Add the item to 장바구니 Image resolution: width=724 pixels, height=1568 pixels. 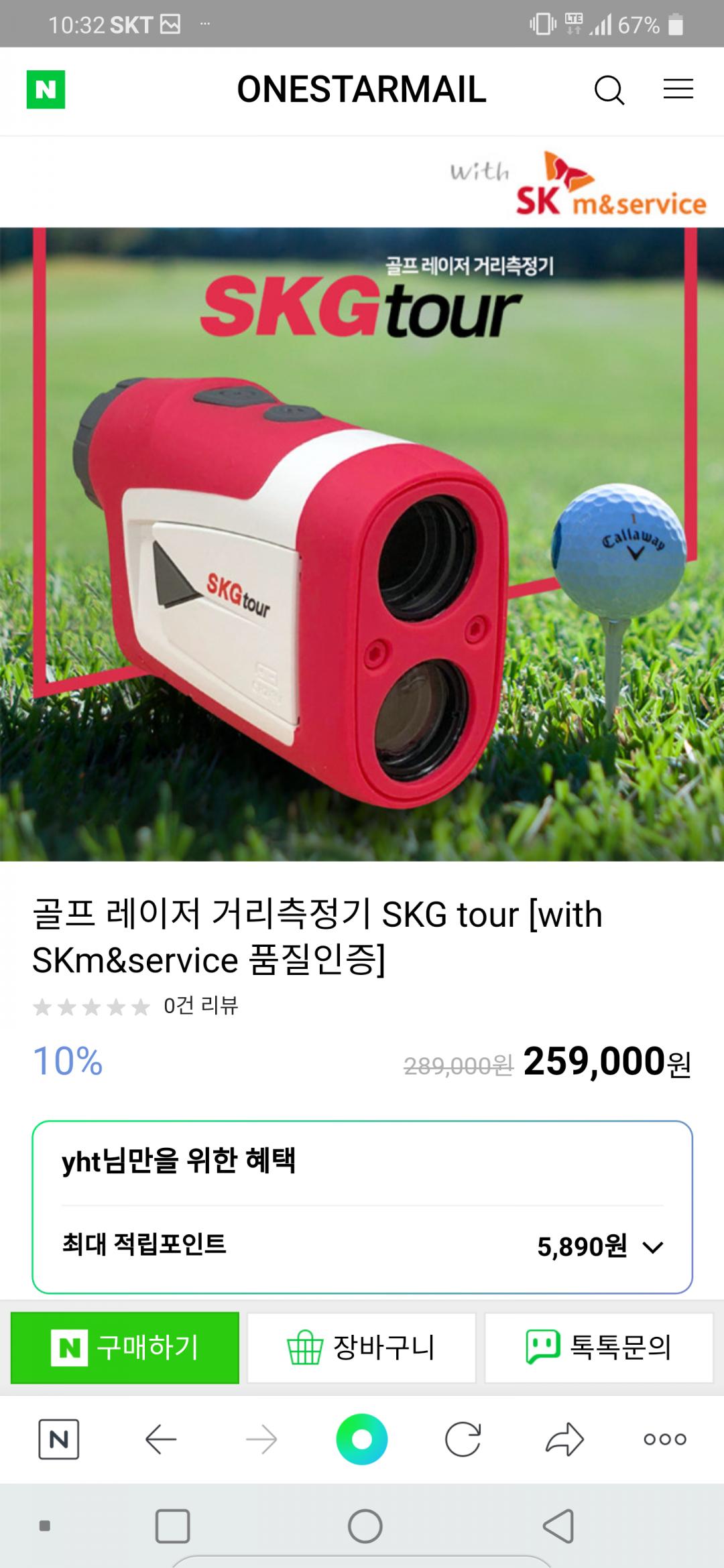pyautogui.click(x=361, y=1347)
